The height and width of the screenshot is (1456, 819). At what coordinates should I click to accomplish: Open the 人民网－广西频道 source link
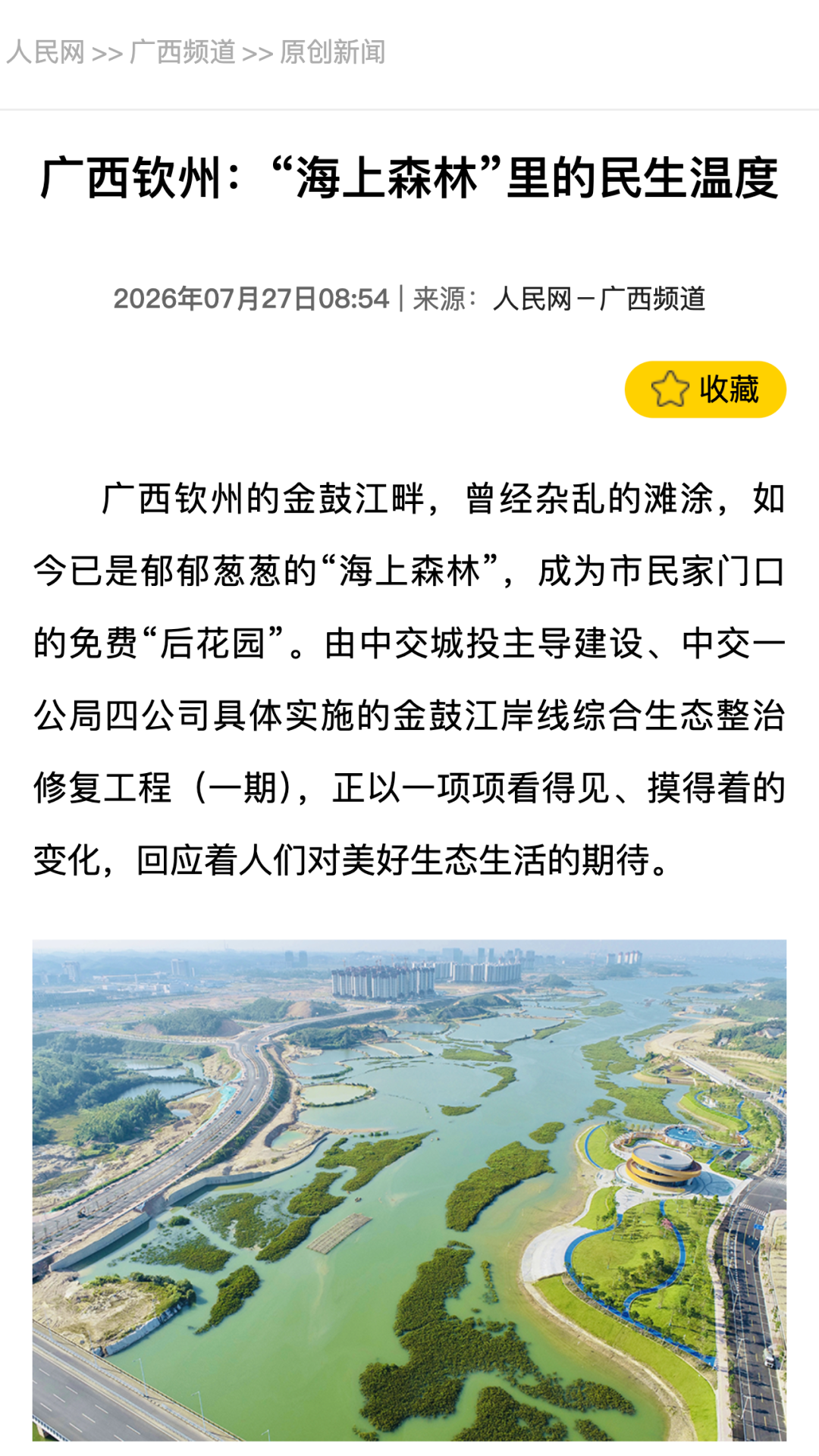[599, 299]
